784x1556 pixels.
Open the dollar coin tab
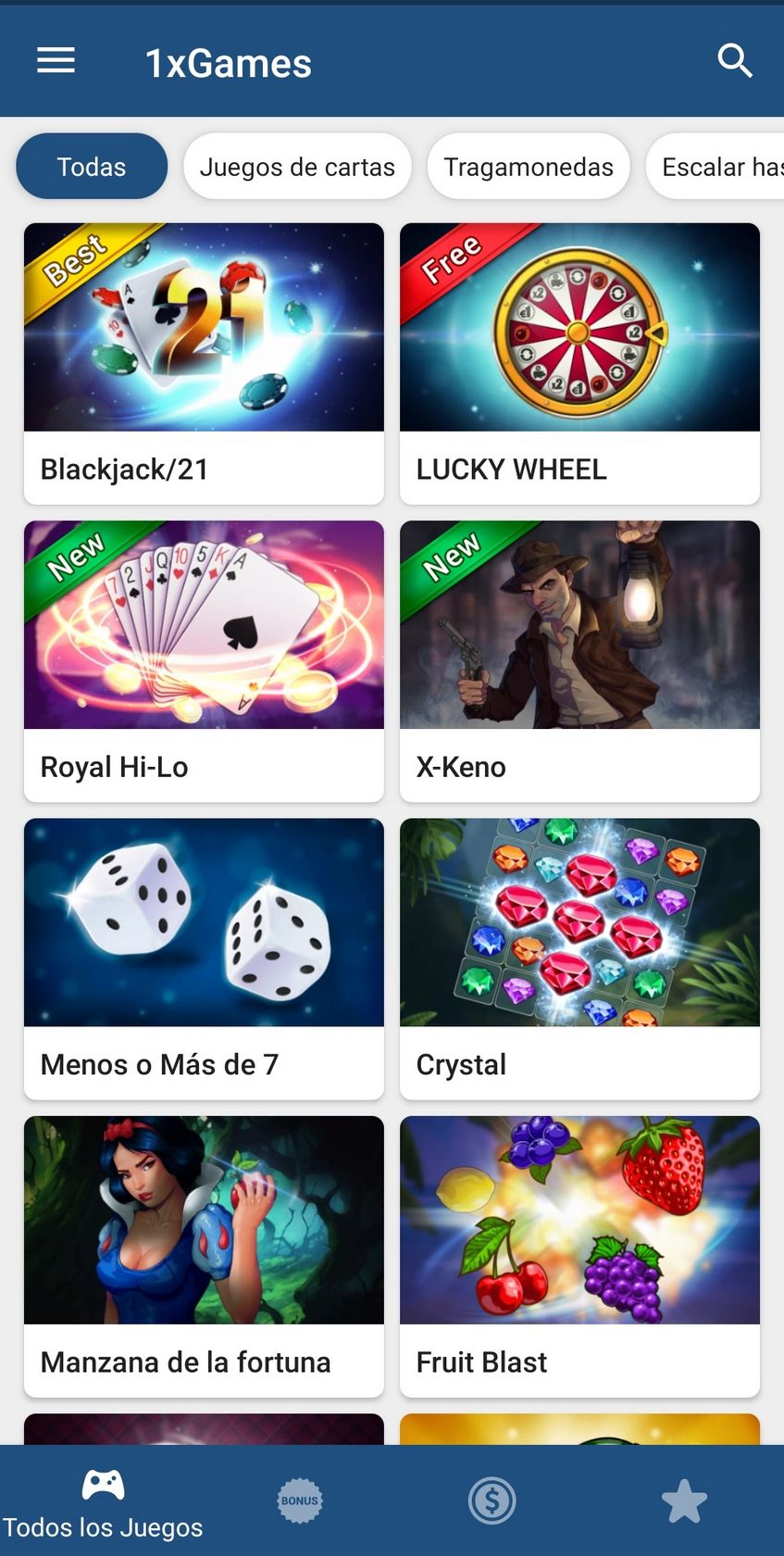[x=492, y=1500]
